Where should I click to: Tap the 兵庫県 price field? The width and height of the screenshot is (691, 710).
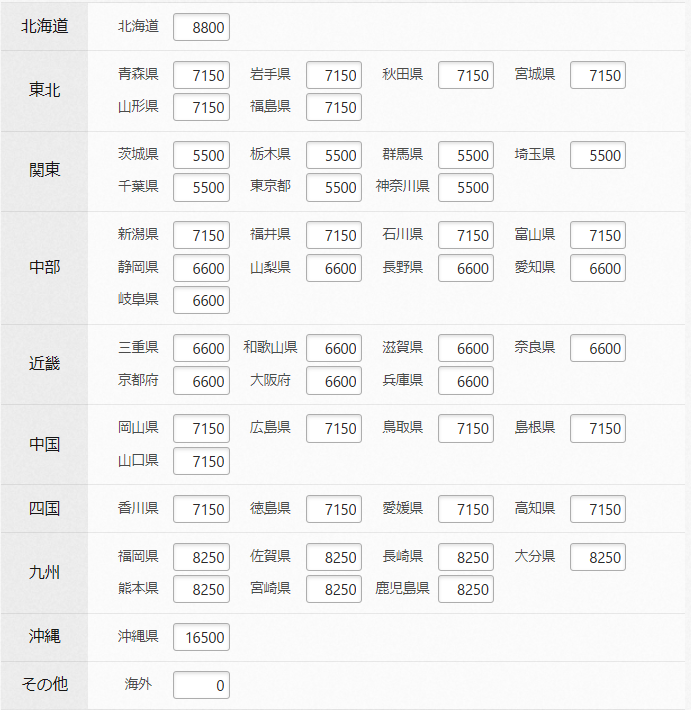465,381
